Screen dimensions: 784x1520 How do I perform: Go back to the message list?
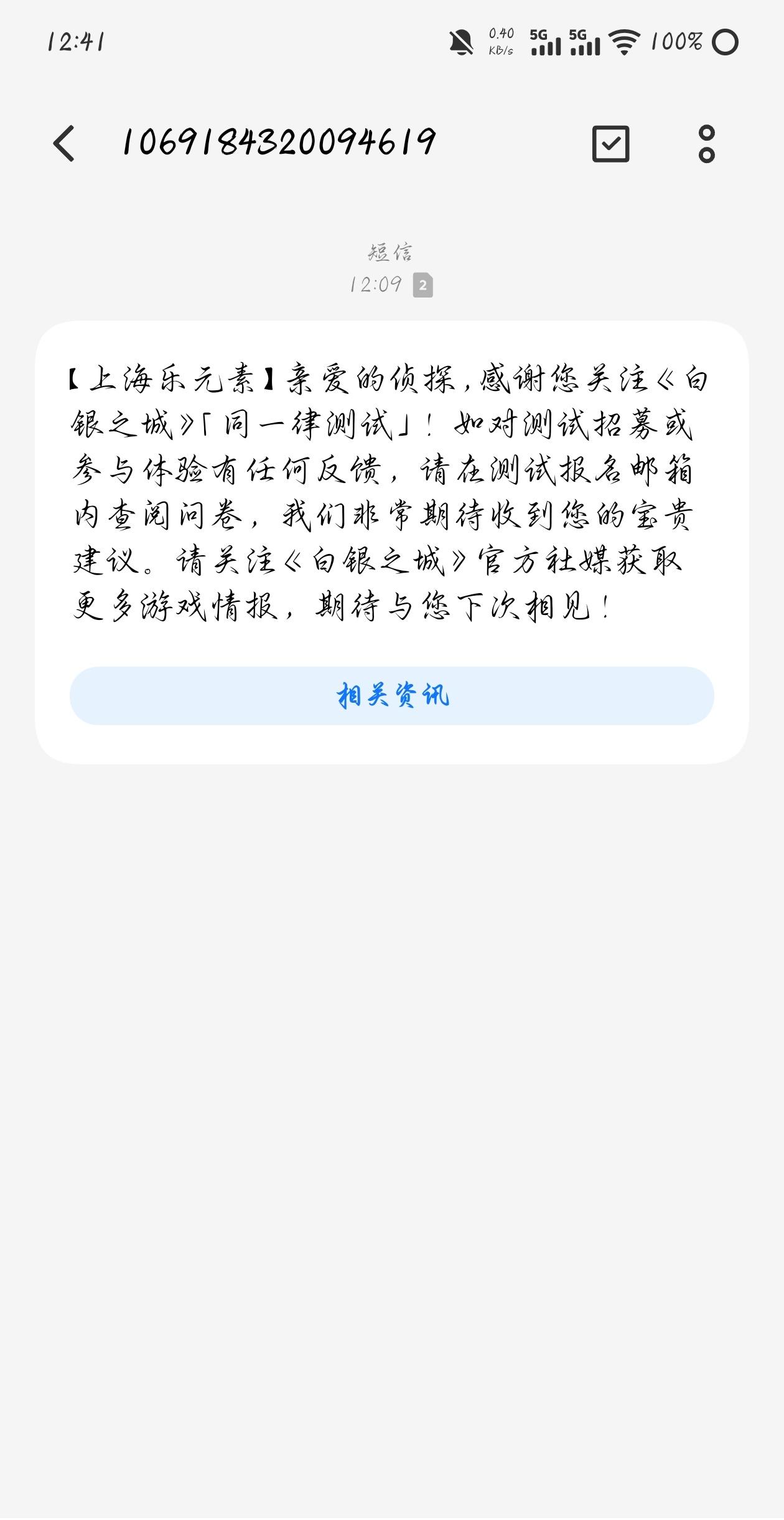[64, 144]
